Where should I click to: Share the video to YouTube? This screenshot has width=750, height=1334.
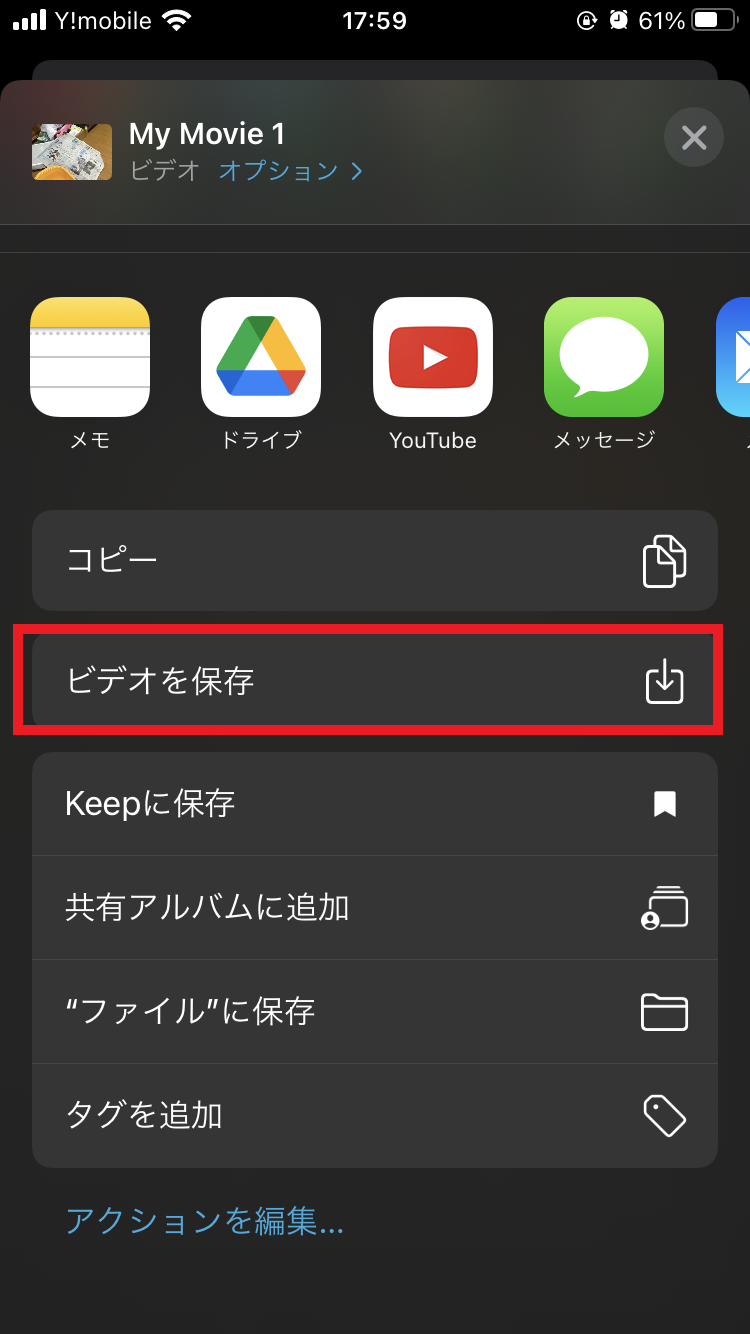click(433, 358)
